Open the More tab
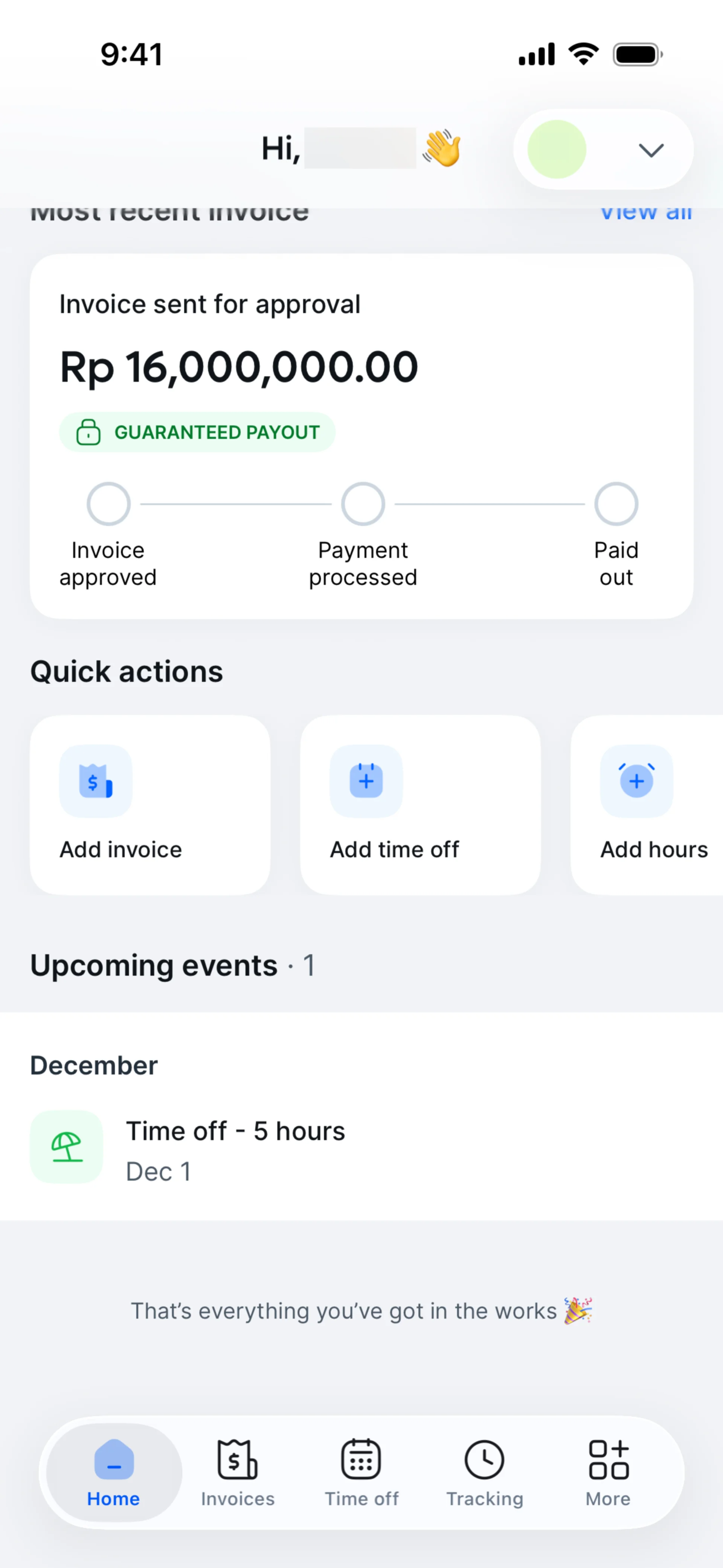Viewport: 723px width, 1568px height. (608, 1472)
